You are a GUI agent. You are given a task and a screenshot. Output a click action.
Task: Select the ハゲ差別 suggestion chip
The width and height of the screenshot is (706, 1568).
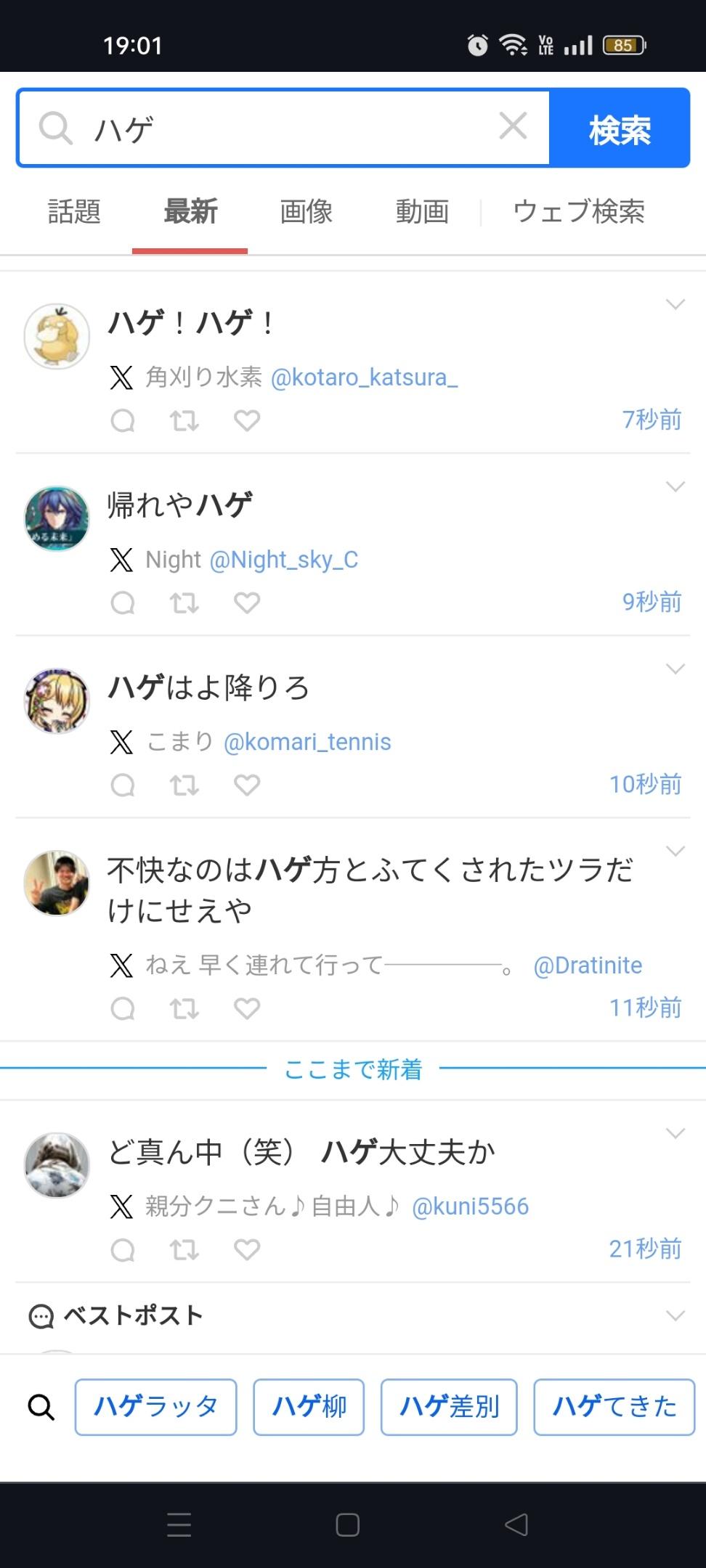click(449, 1407)
